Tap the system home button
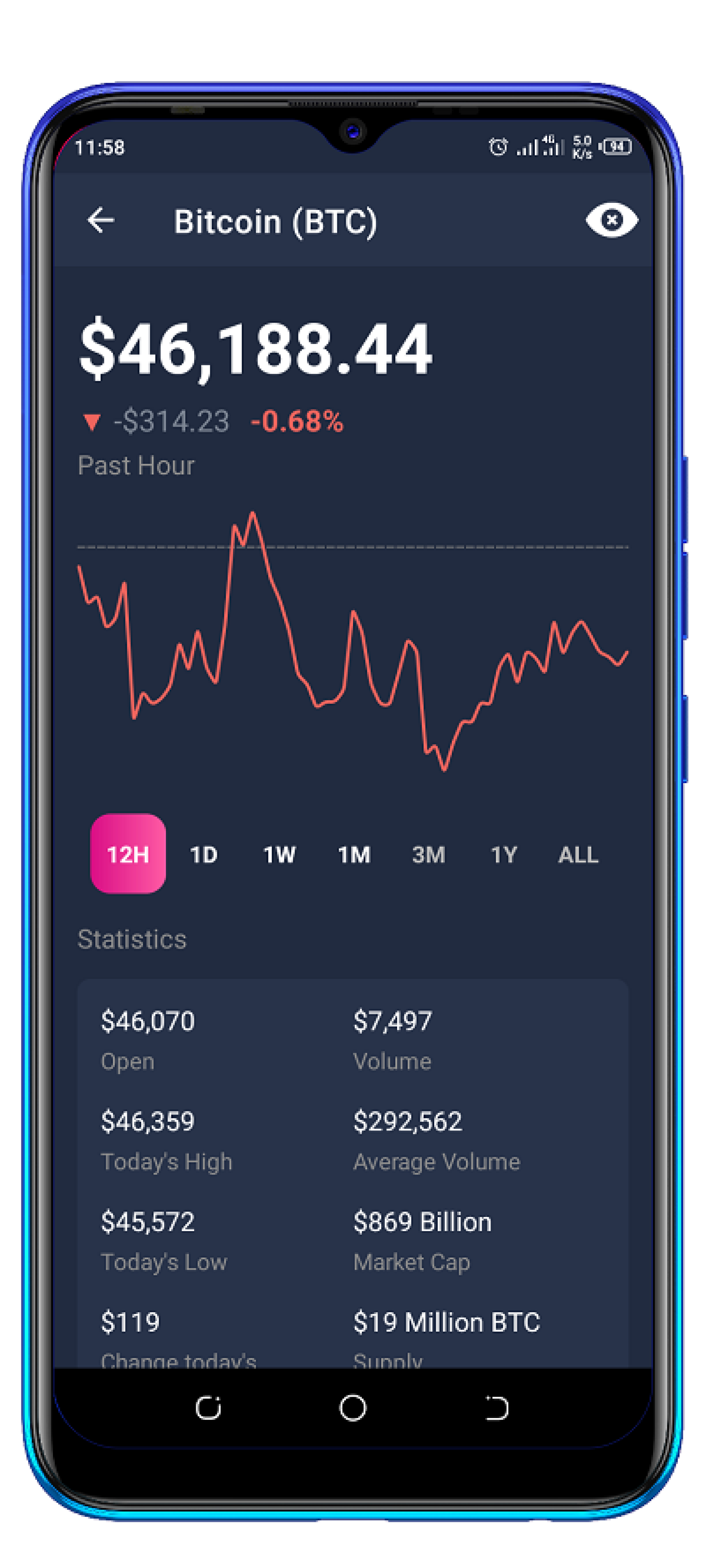The height and width of the screenshot is (1568, 706). pos(353,1408)
